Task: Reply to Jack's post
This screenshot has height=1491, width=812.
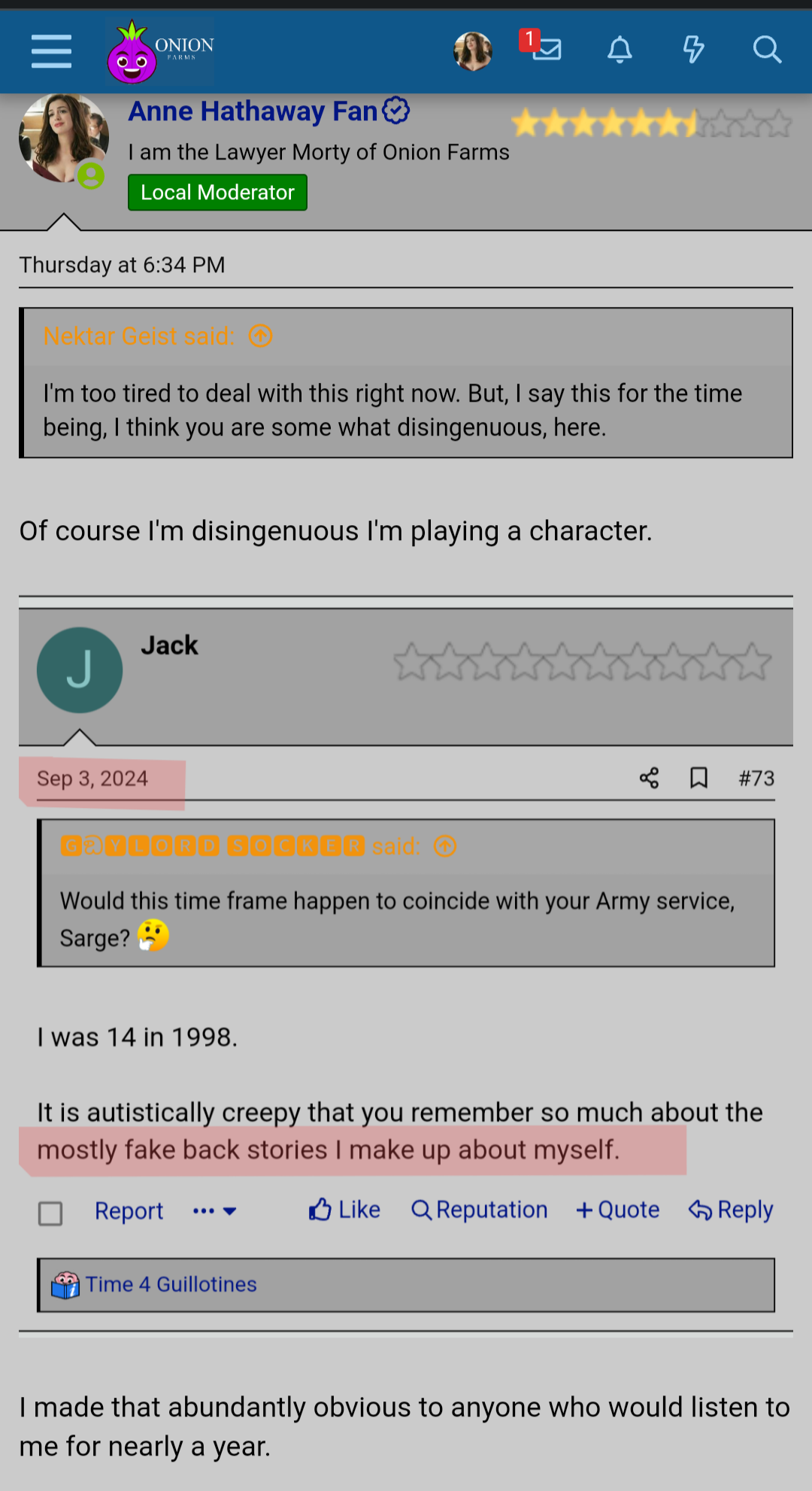Action: point(731,1210)
